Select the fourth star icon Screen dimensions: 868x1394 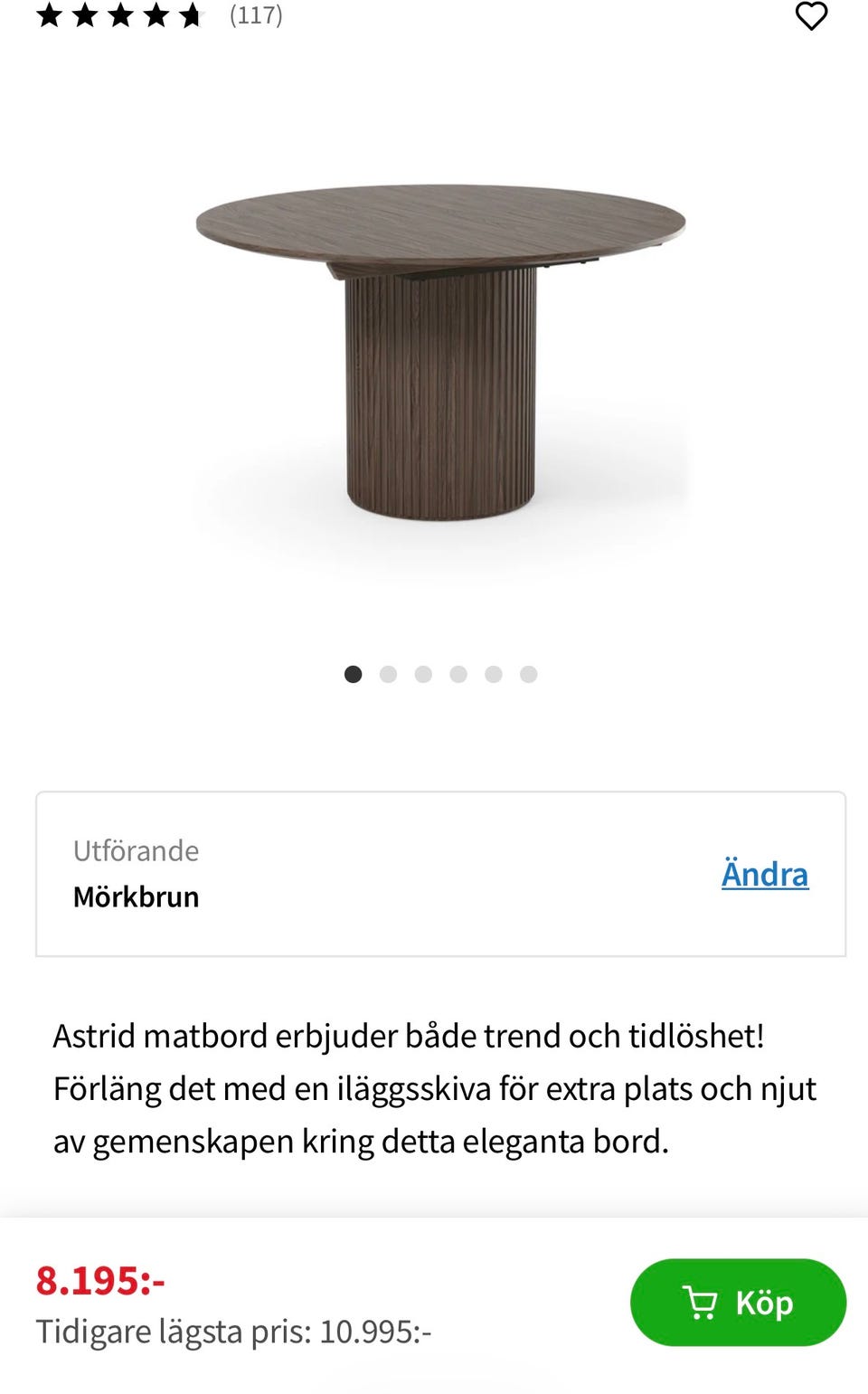pos(154,14)
